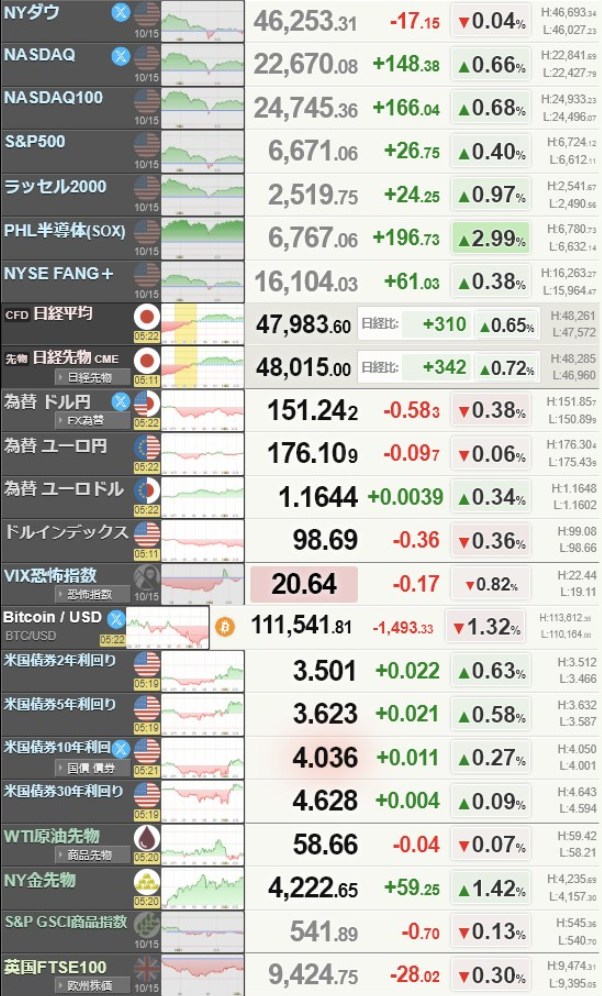Open the NY金先物 row
Viewport: 602px width, 996px height.
pos(40,881)
